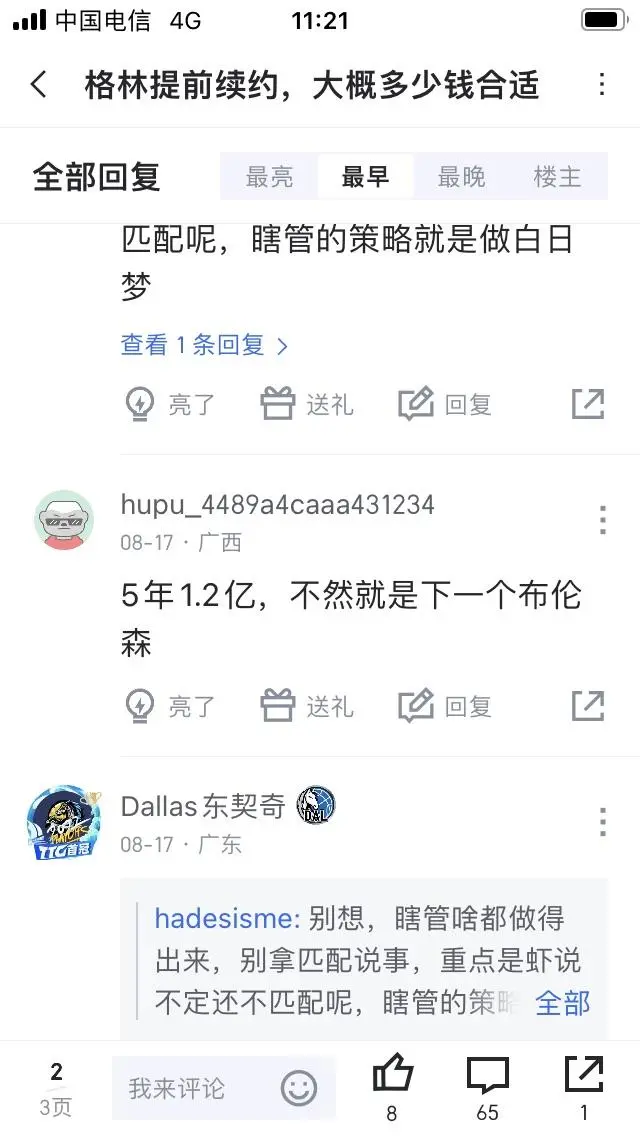Open the 65 comments icon
The height and width of the screenshot is (1136, 640).
pos(488,1076)
